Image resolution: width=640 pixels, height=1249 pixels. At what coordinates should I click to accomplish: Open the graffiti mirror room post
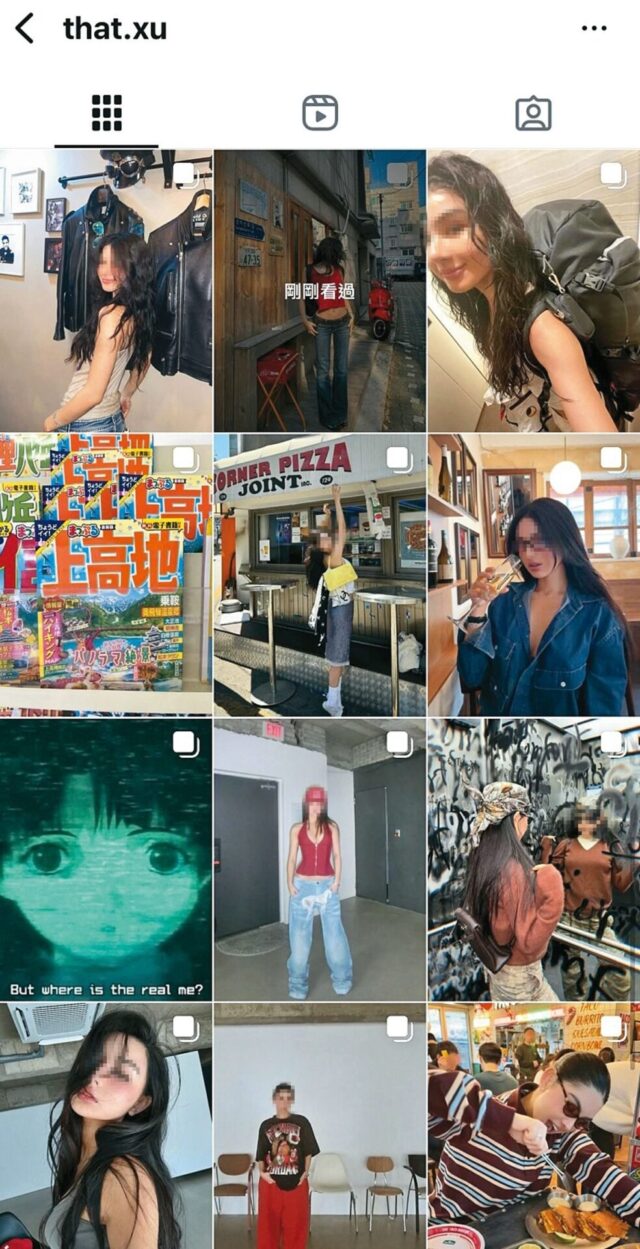coord(534,859)
